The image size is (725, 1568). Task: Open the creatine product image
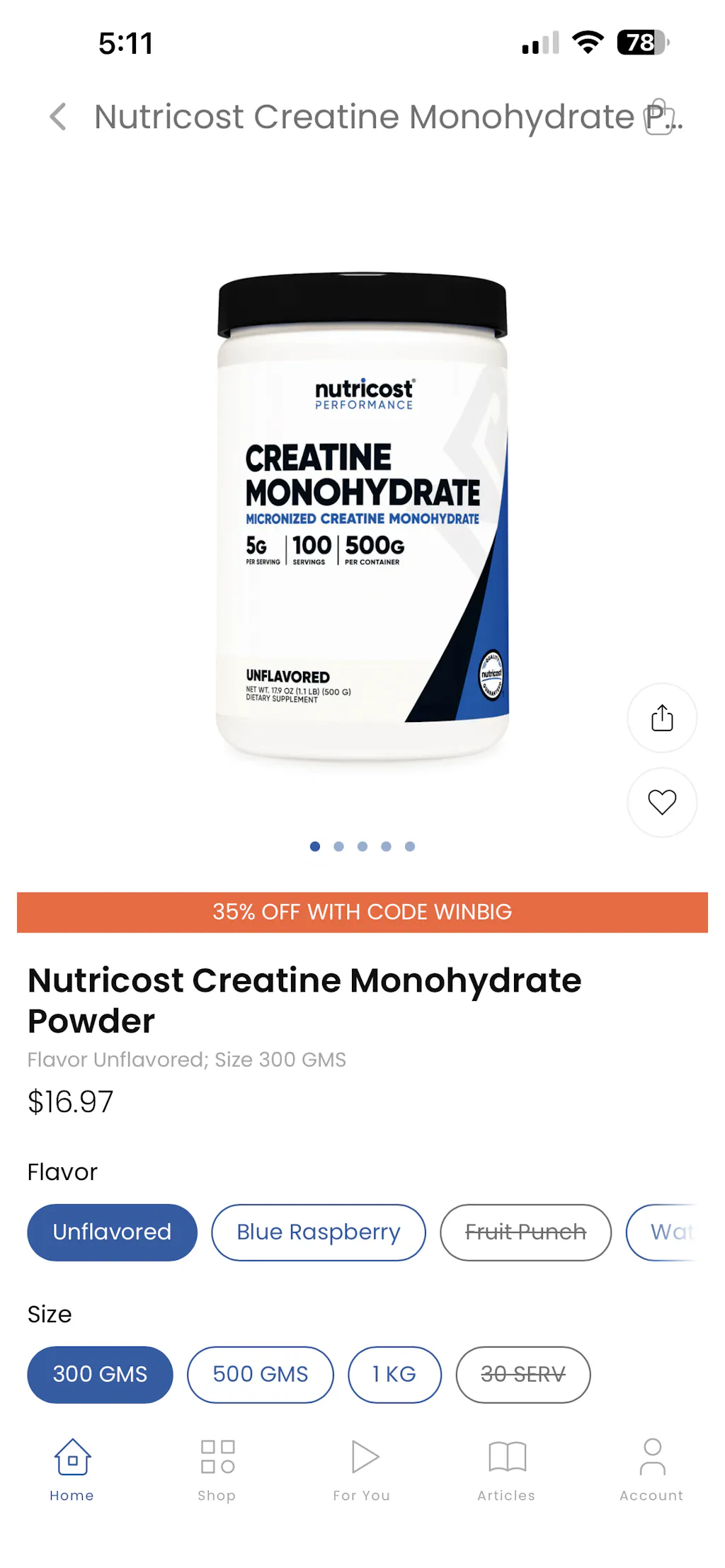pyautogui.click(x=362, y=517)
